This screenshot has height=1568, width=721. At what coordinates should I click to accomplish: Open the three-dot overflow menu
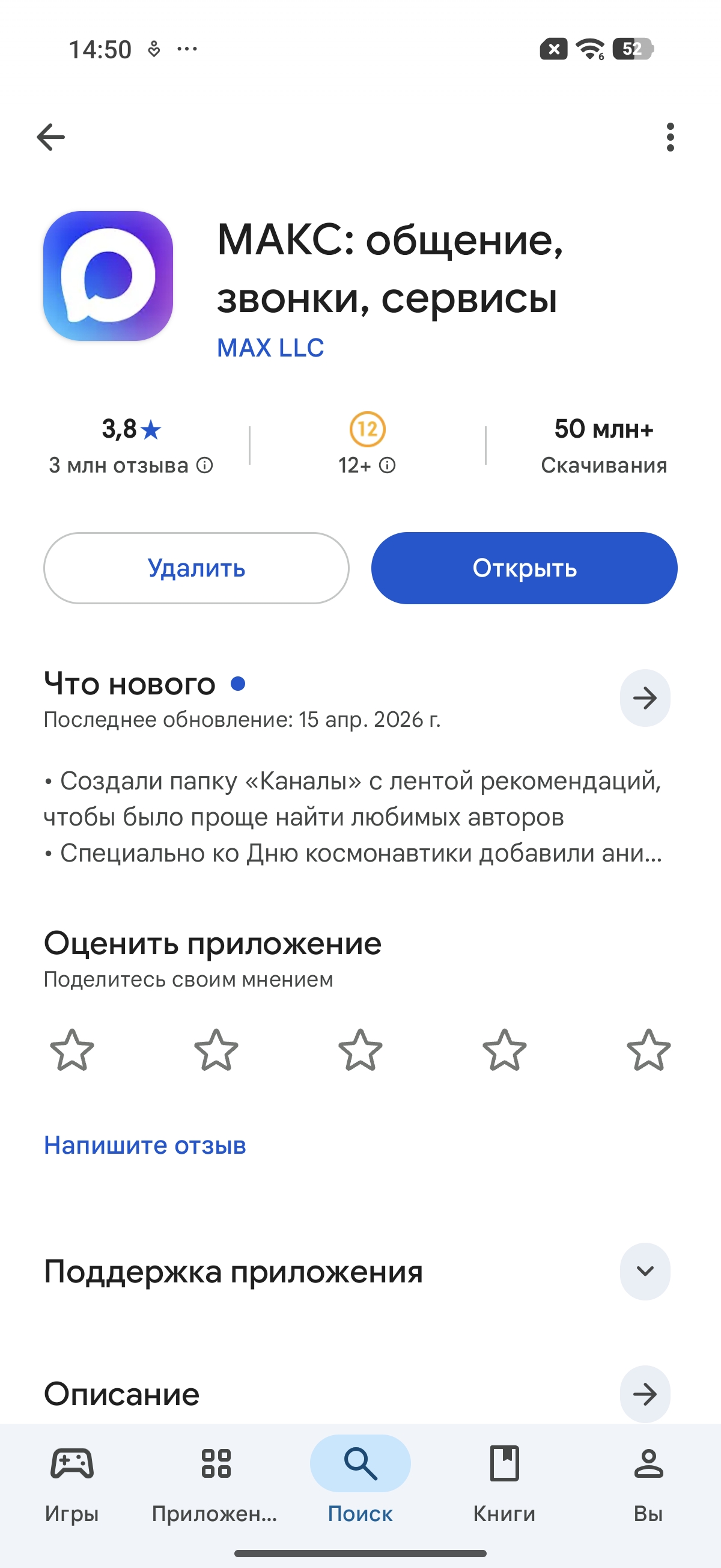click(x=670, y=137)
